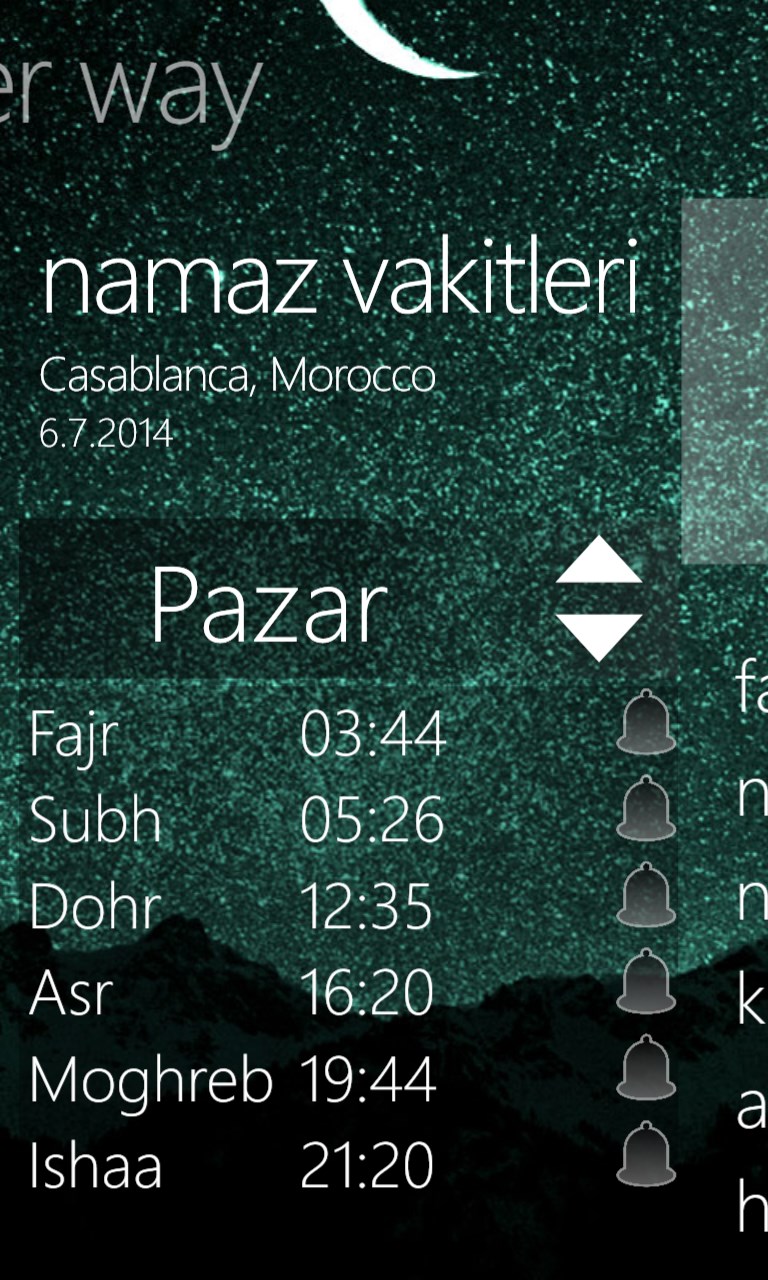Toggle the alarm bell for Ishaa
This screenshot has width=768, height=1280.
(x=645, y=1155)
